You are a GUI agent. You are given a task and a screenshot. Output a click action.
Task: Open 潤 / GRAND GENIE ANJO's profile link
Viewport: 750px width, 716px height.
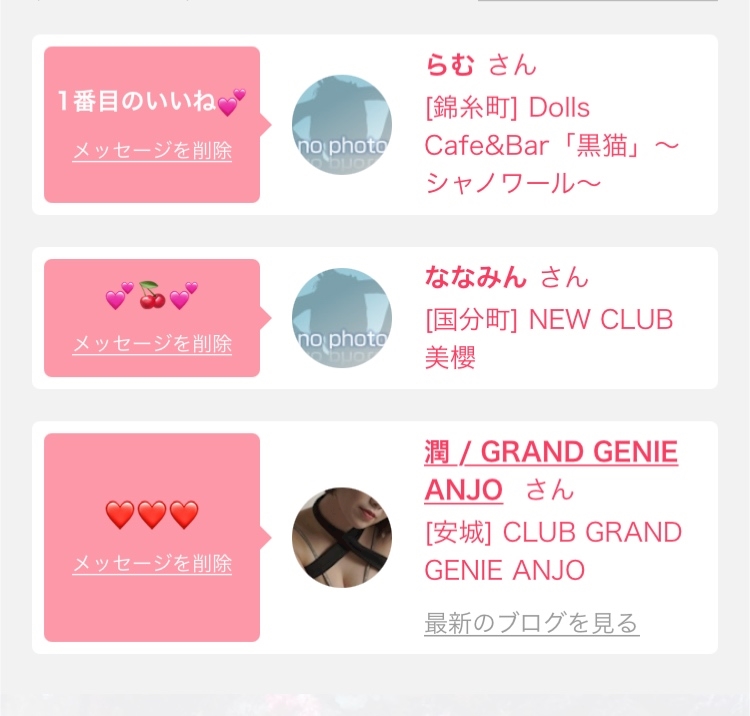click(x=551, y=471)
